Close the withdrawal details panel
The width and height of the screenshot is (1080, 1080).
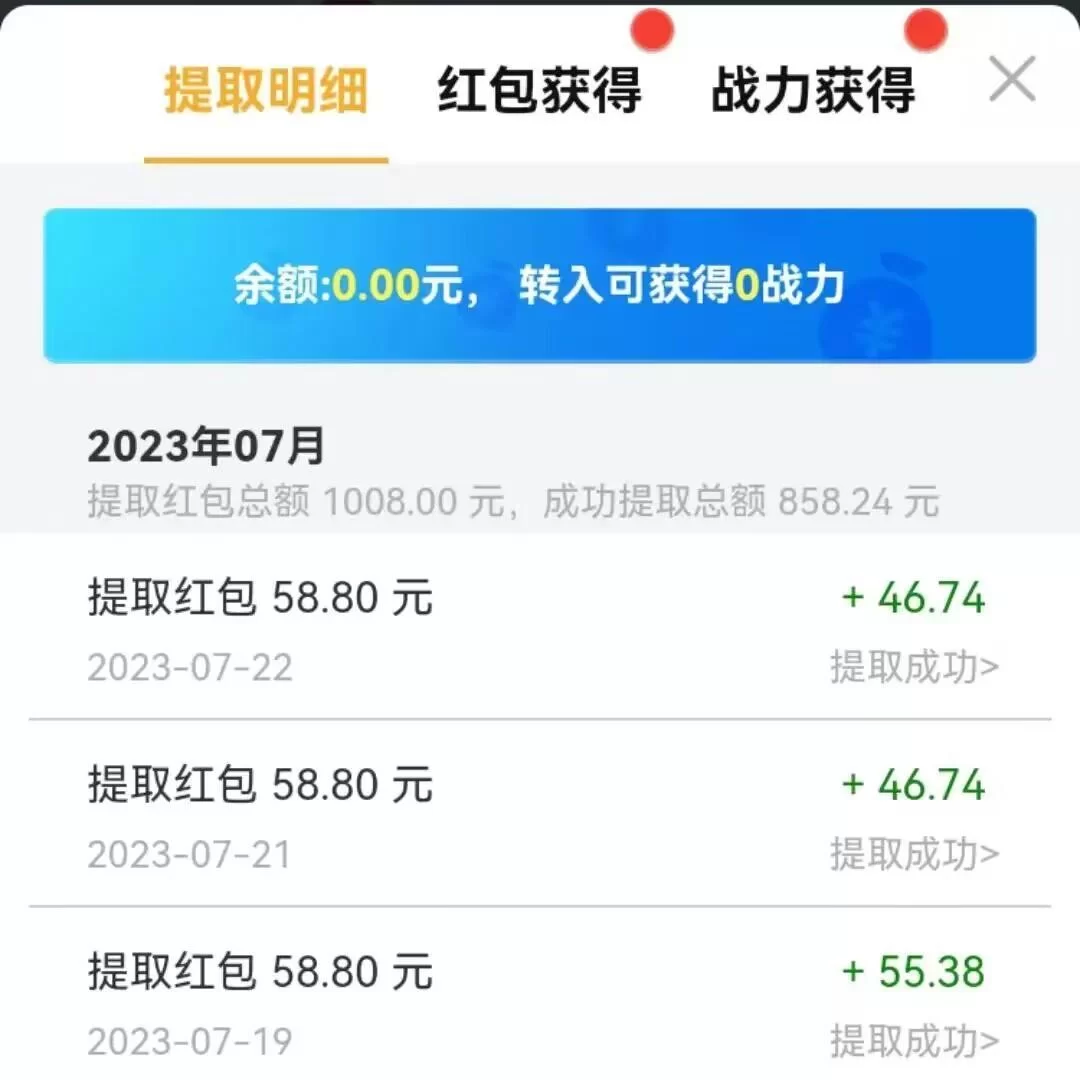[x=1011, y=80]
